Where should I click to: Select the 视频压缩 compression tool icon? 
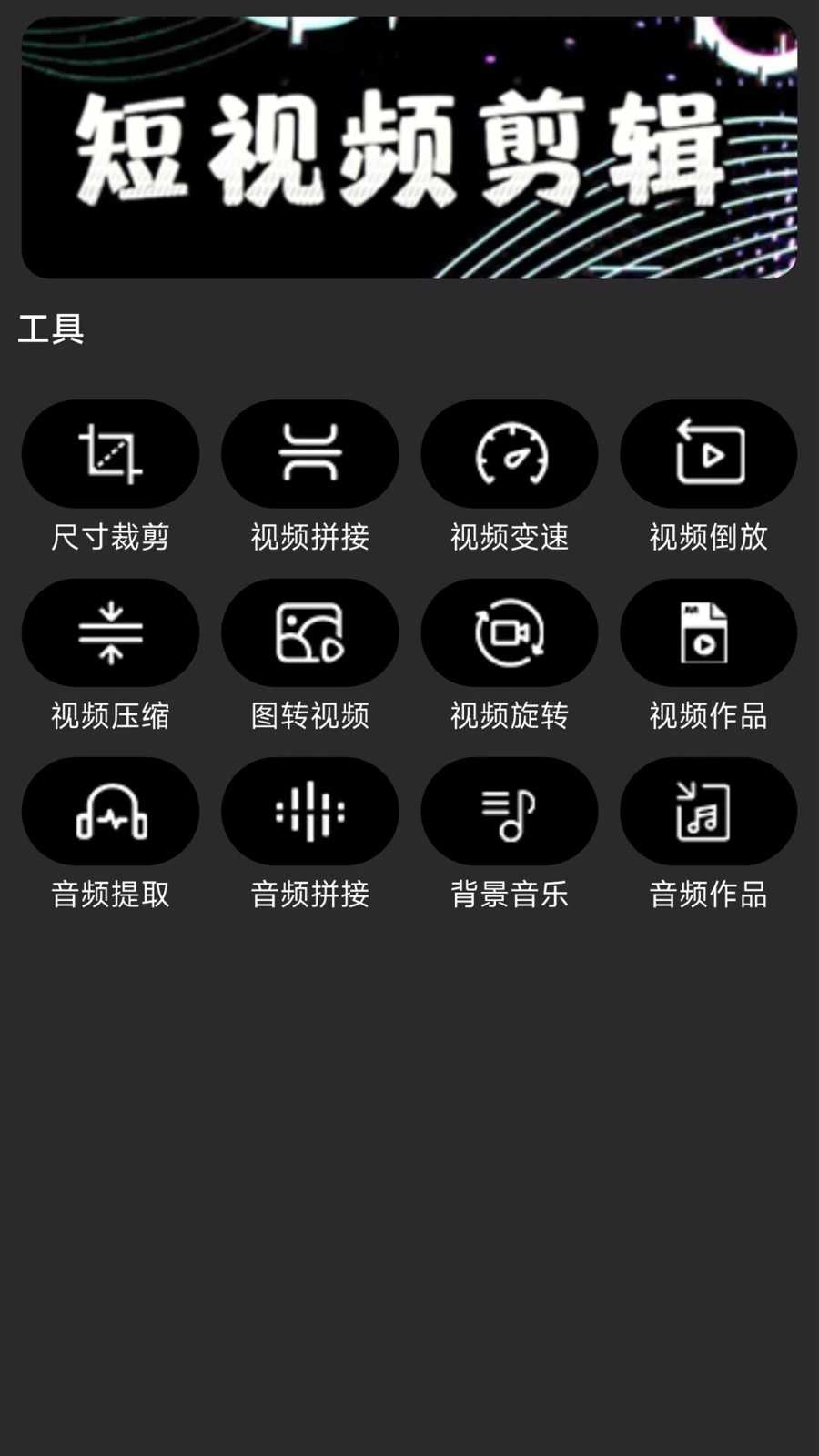[x=110, y=632]
